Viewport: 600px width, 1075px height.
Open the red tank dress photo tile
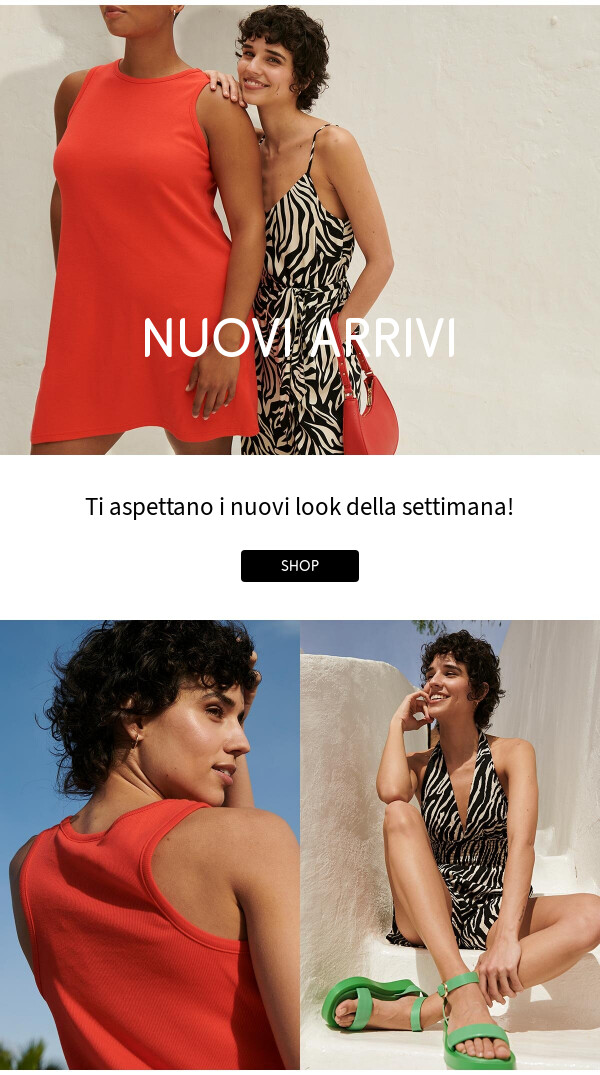[x=150, y=845]
